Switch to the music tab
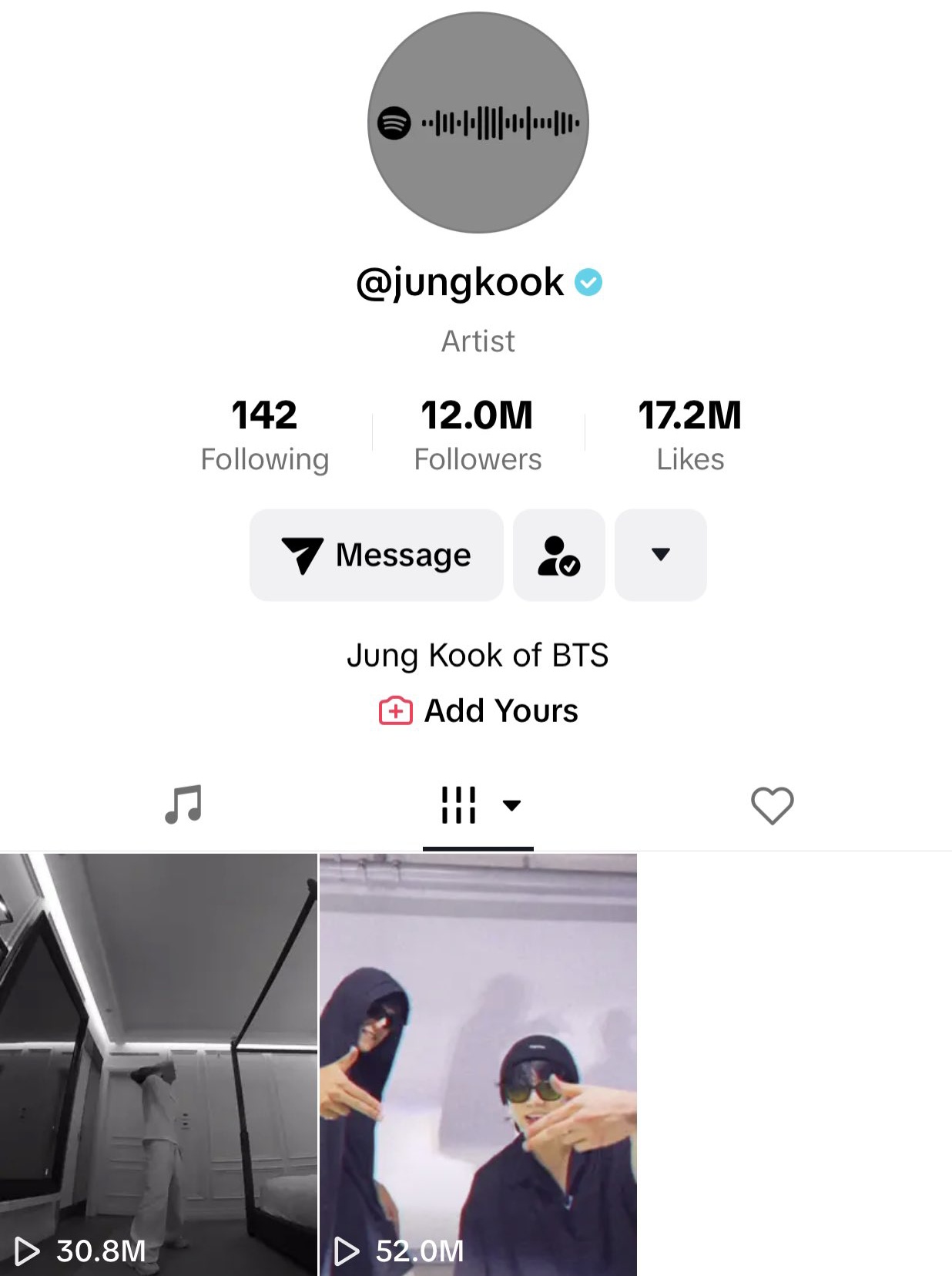 click(183, 805)
